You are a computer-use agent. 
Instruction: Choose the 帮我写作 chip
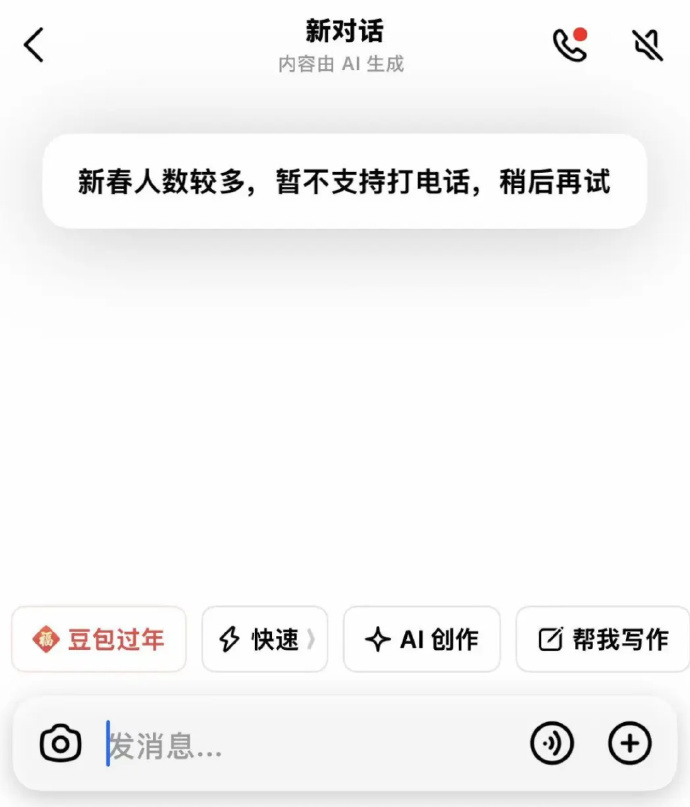point(603,639)
